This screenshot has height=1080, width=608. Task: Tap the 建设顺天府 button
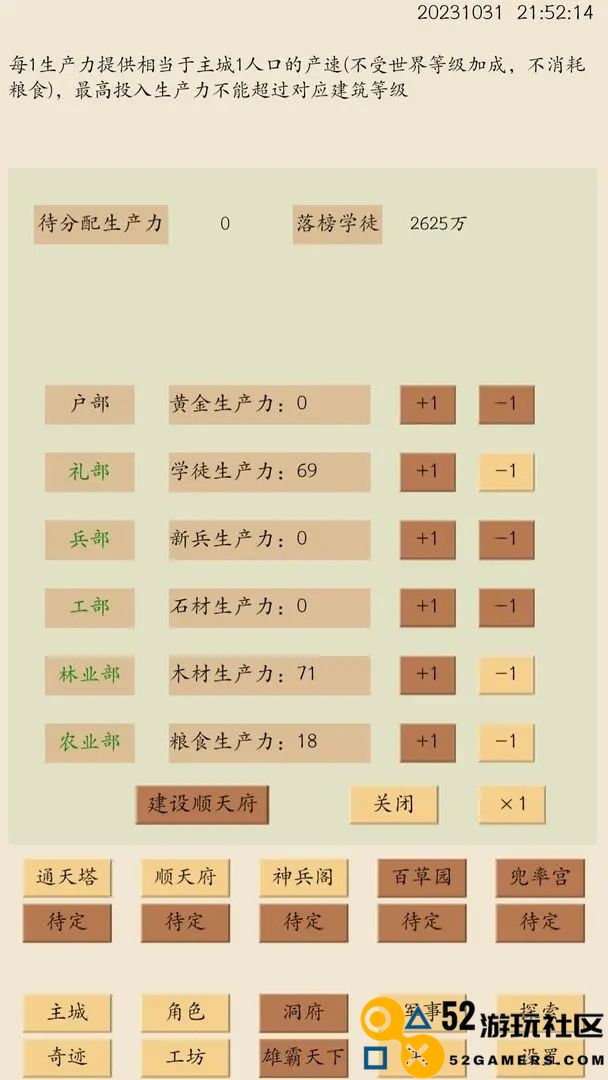point(202,804)
